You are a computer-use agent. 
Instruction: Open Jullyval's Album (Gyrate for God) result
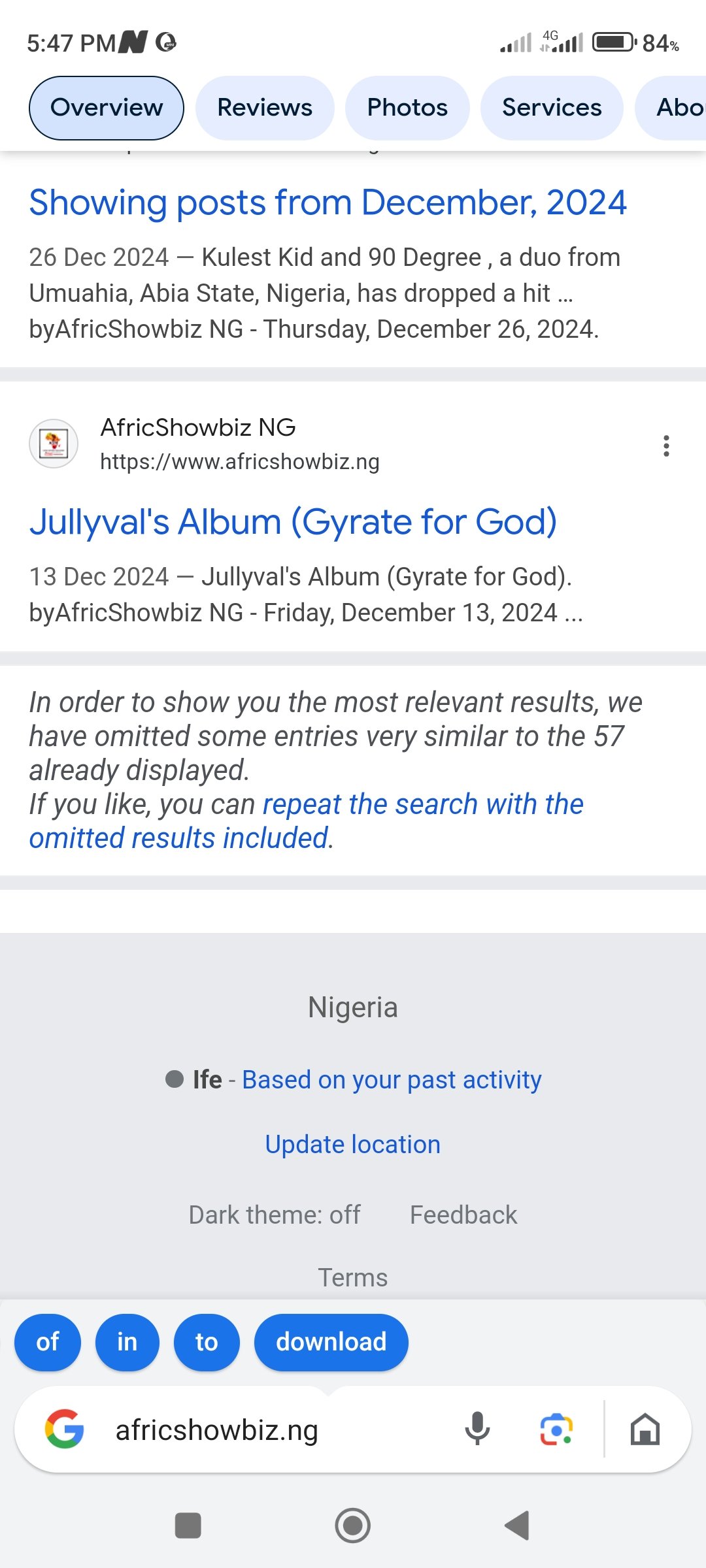pyautogui.click(x=293, y=522)
